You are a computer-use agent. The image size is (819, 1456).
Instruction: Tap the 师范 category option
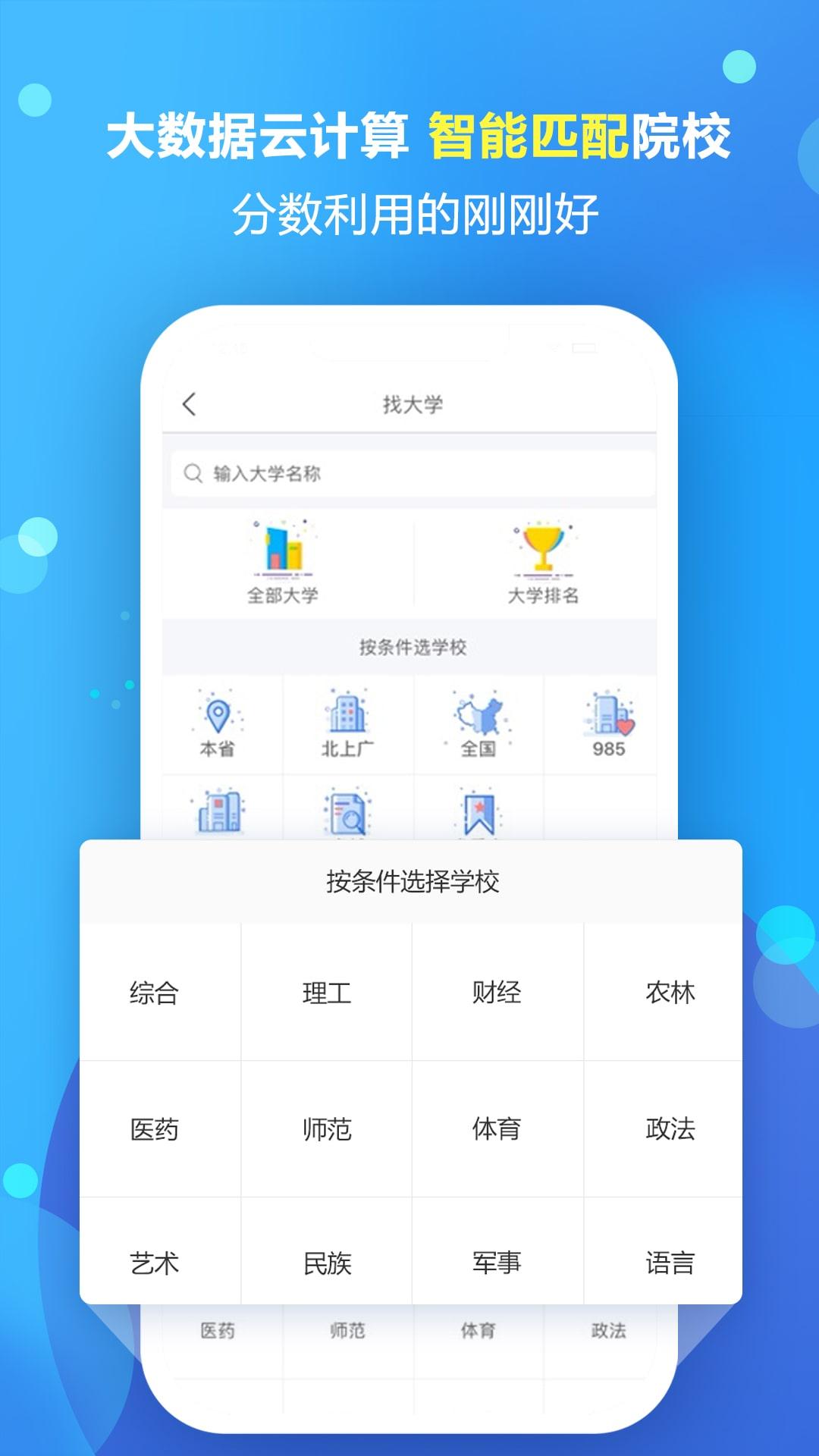pos(326,1130)
